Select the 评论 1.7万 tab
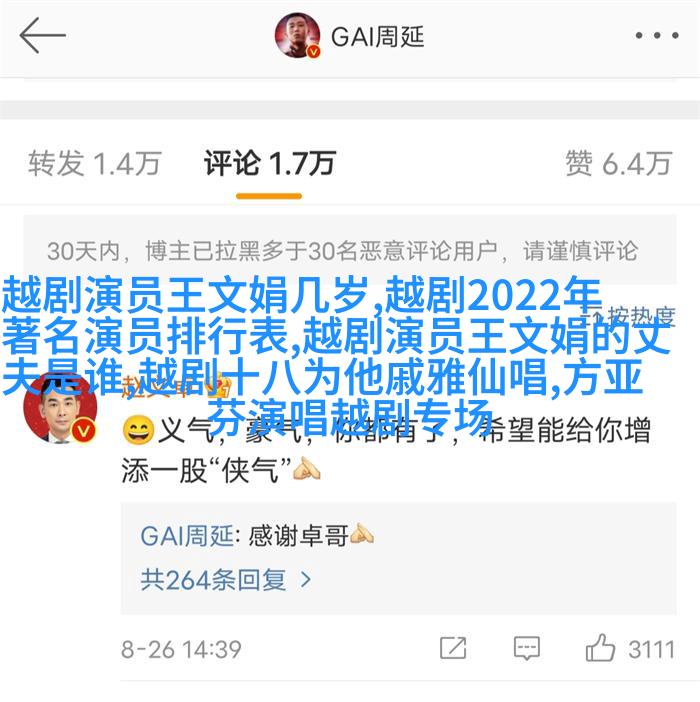 [269, 163]
